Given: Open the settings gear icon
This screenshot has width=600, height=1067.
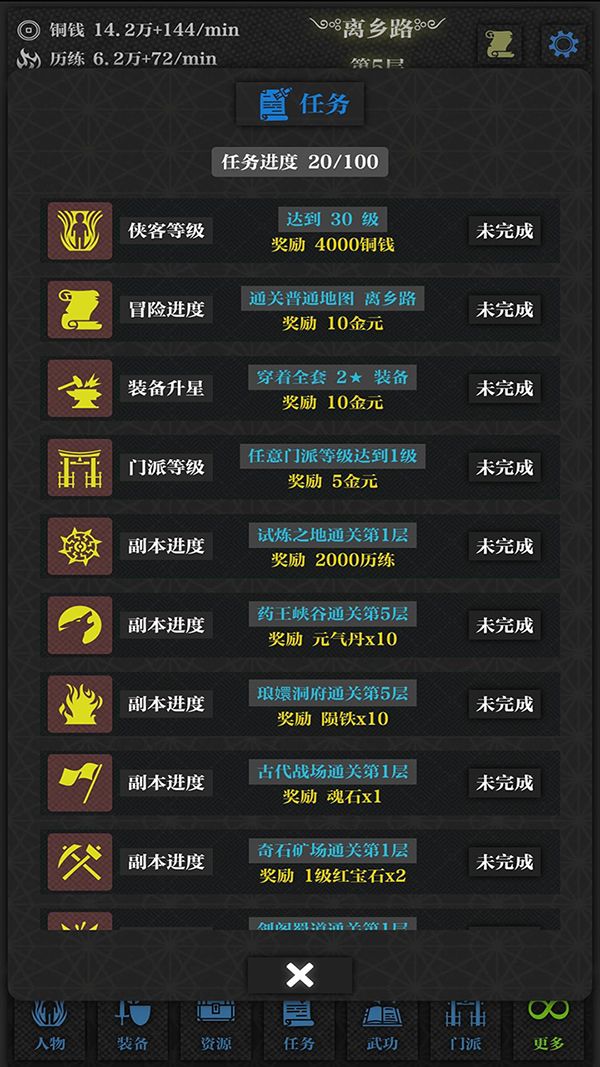Looking at the screenshot, I should pyautogui.click(x=563, y=44).
